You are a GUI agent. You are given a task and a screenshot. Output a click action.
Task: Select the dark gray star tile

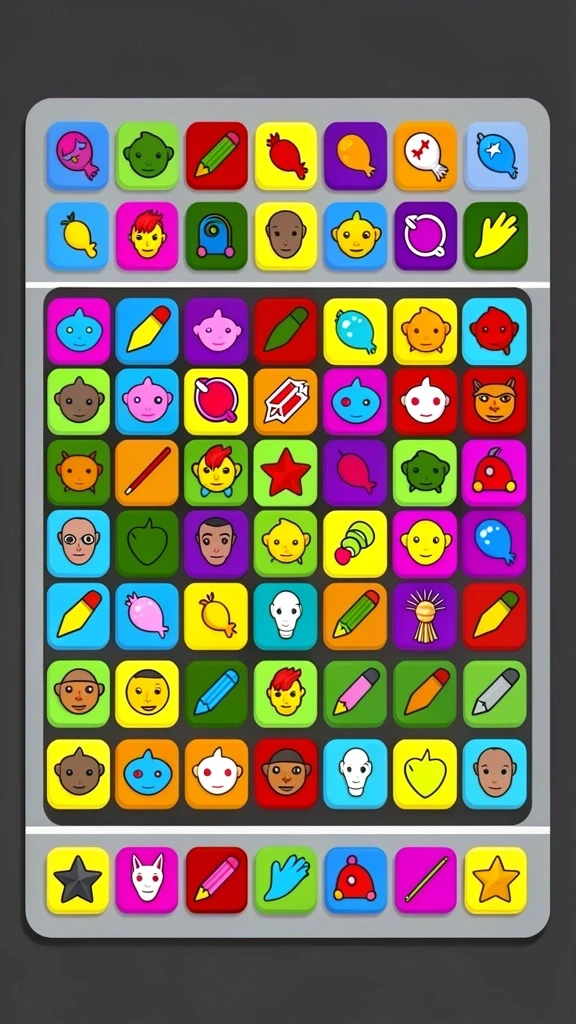pos(78,880)
